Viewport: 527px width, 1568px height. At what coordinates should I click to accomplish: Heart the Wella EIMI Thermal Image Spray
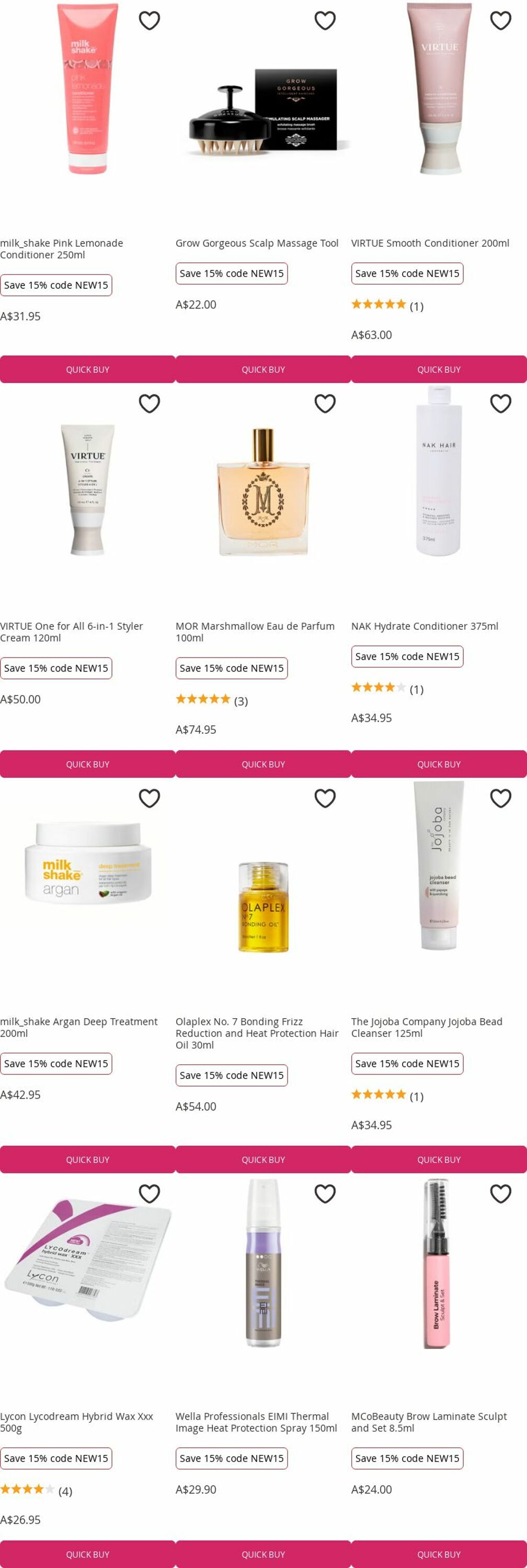324,1194
